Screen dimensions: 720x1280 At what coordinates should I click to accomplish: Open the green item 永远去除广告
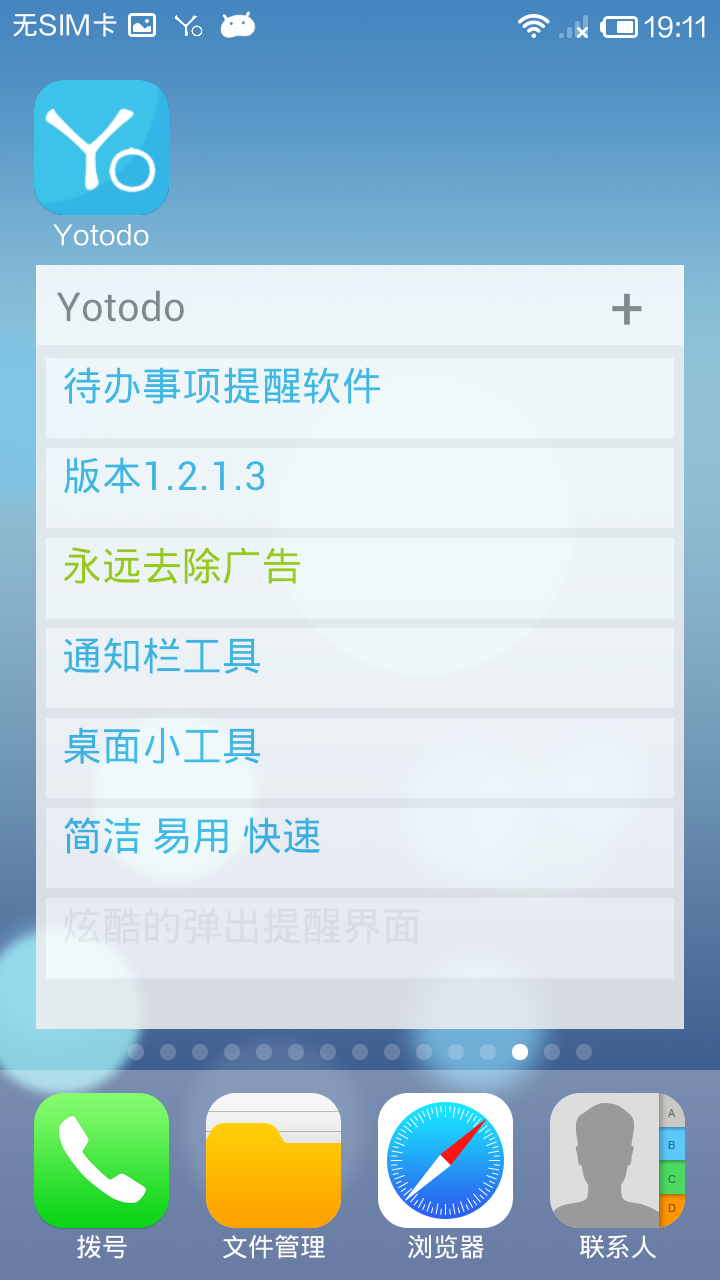[x=360, y=578]
